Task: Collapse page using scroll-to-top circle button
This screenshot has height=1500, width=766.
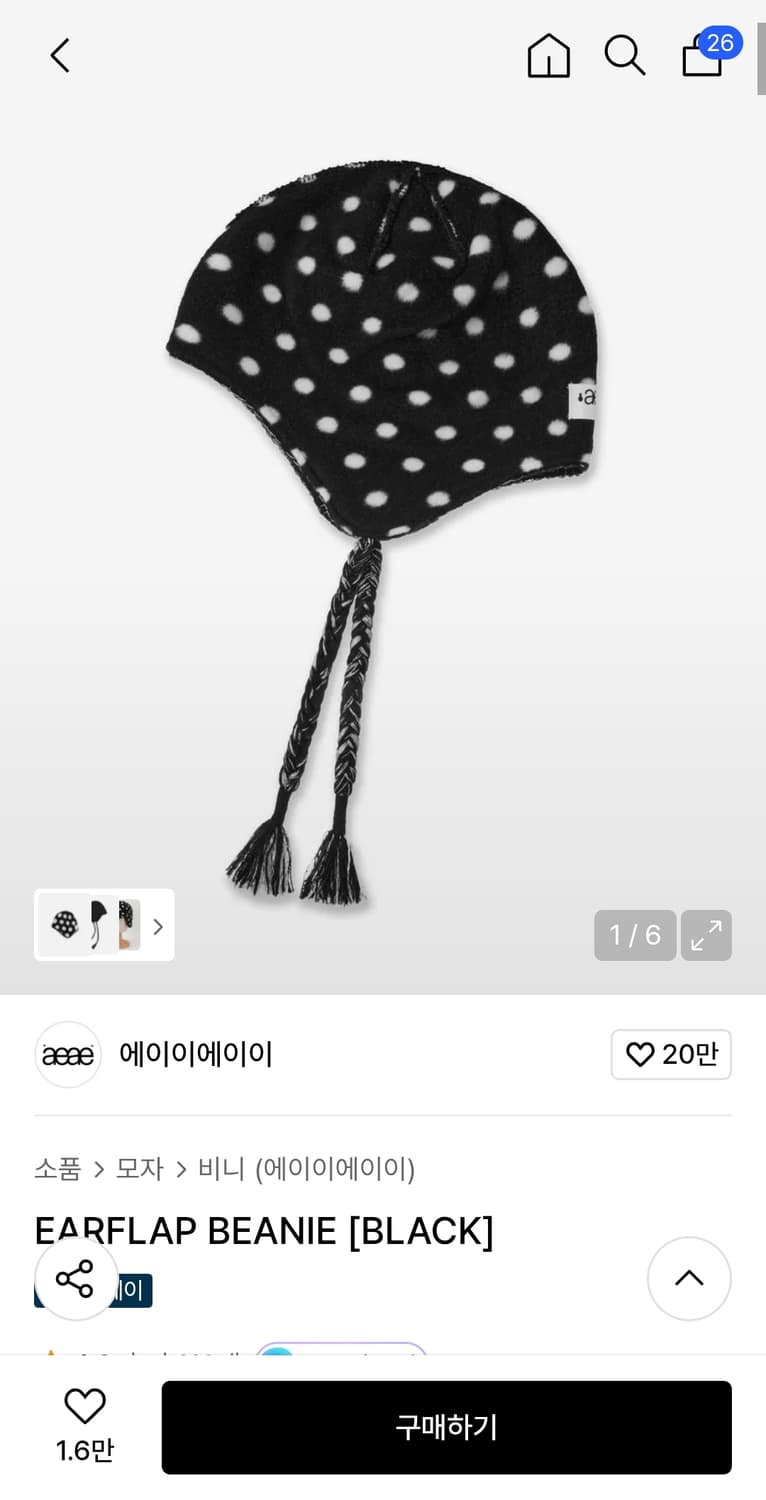Action: click(x=689, y=1278)
